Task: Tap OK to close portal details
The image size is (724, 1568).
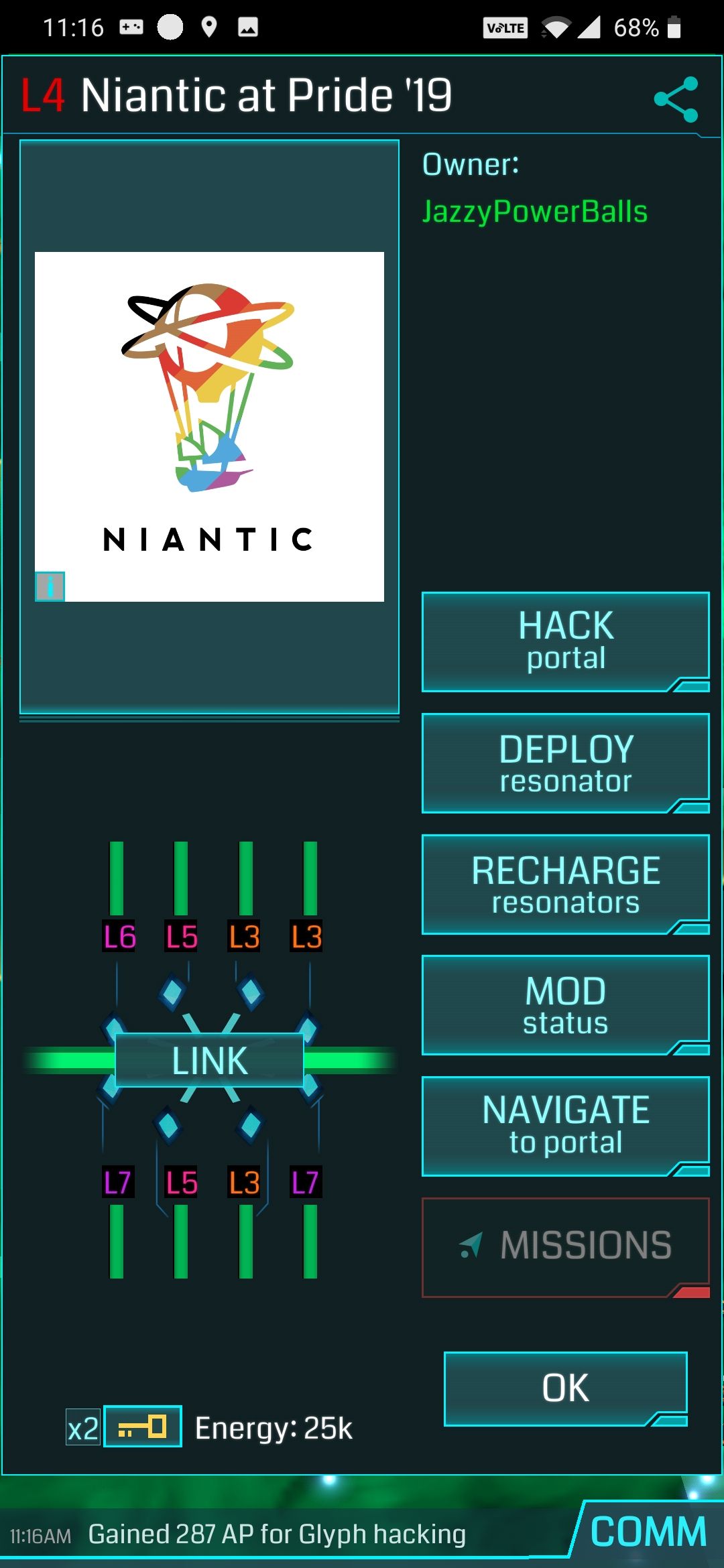Action: click(565, 1388)
